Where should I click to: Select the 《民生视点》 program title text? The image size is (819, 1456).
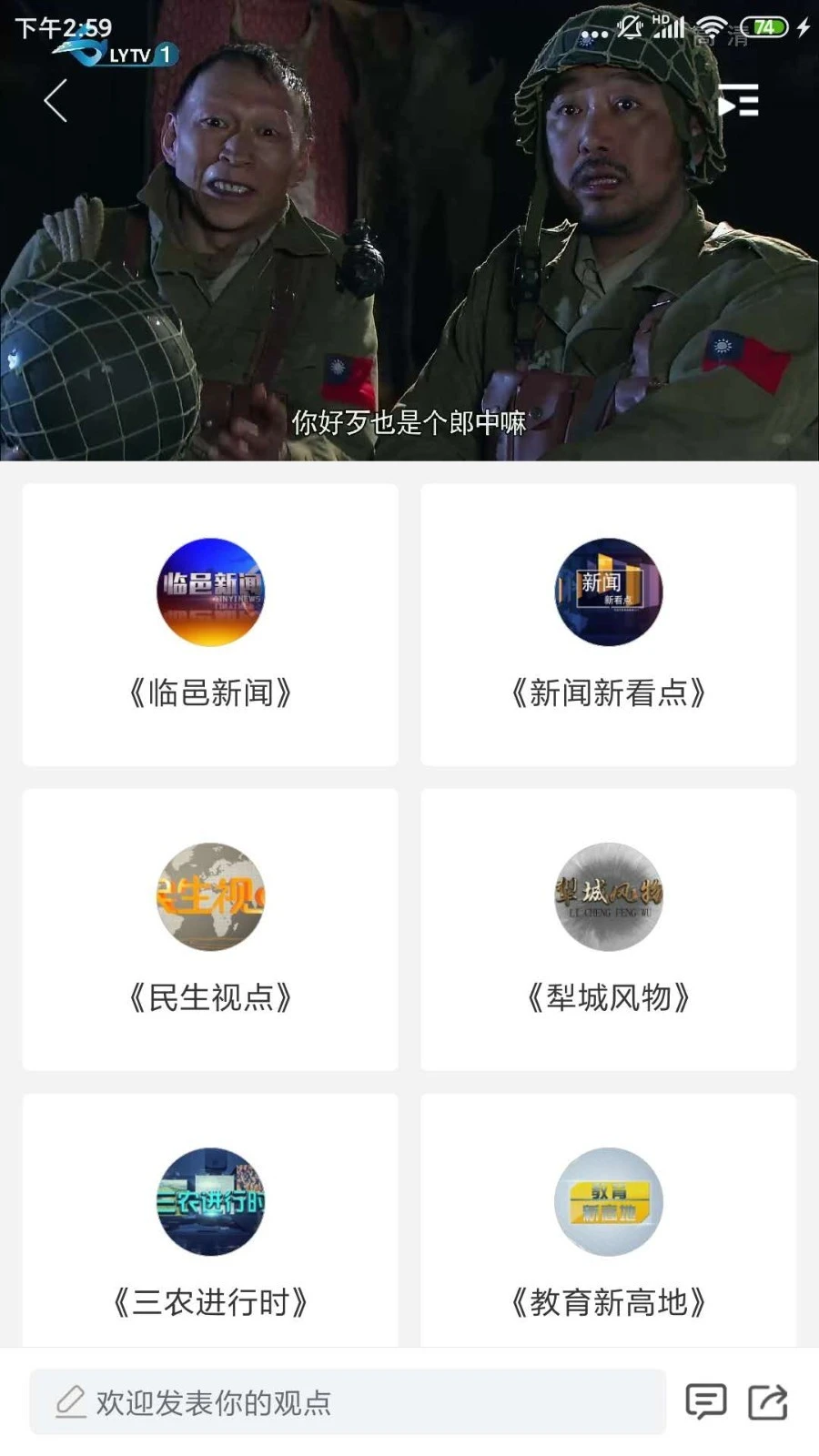pos(209,996)
